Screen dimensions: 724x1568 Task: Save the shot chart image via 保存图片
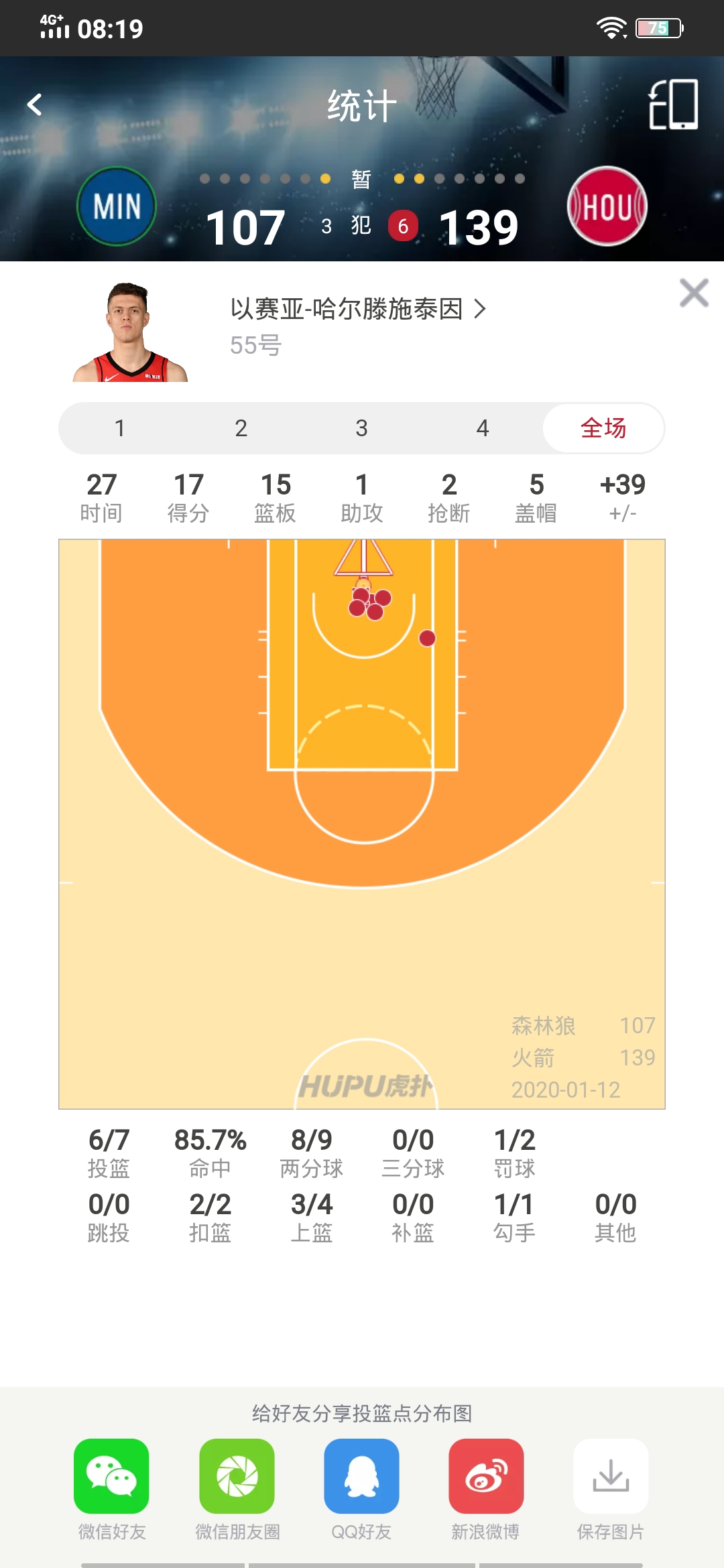[x=611, y=1476]
